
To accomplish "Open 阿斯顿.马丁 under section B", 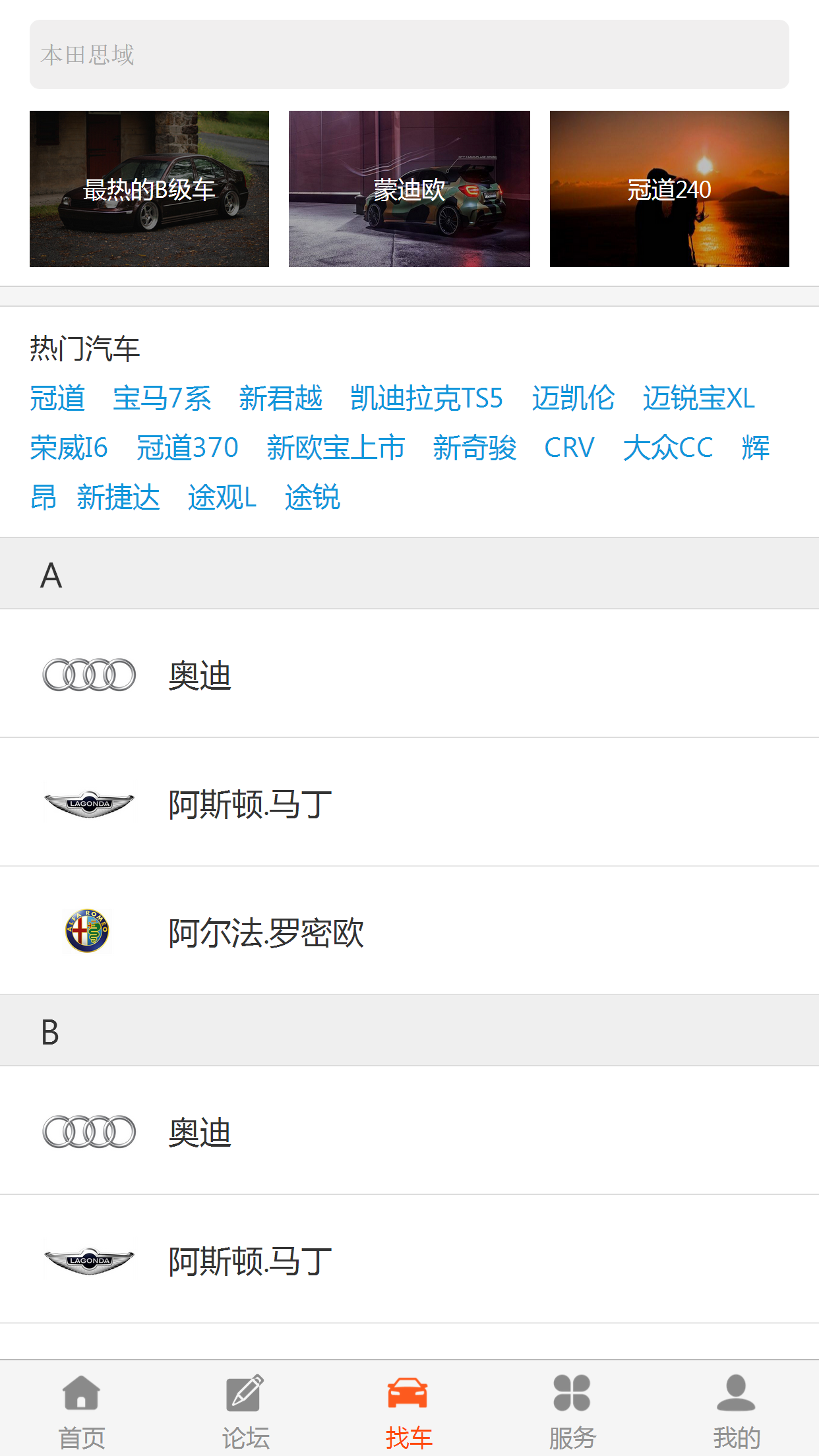I will [x=409, y=1259].
